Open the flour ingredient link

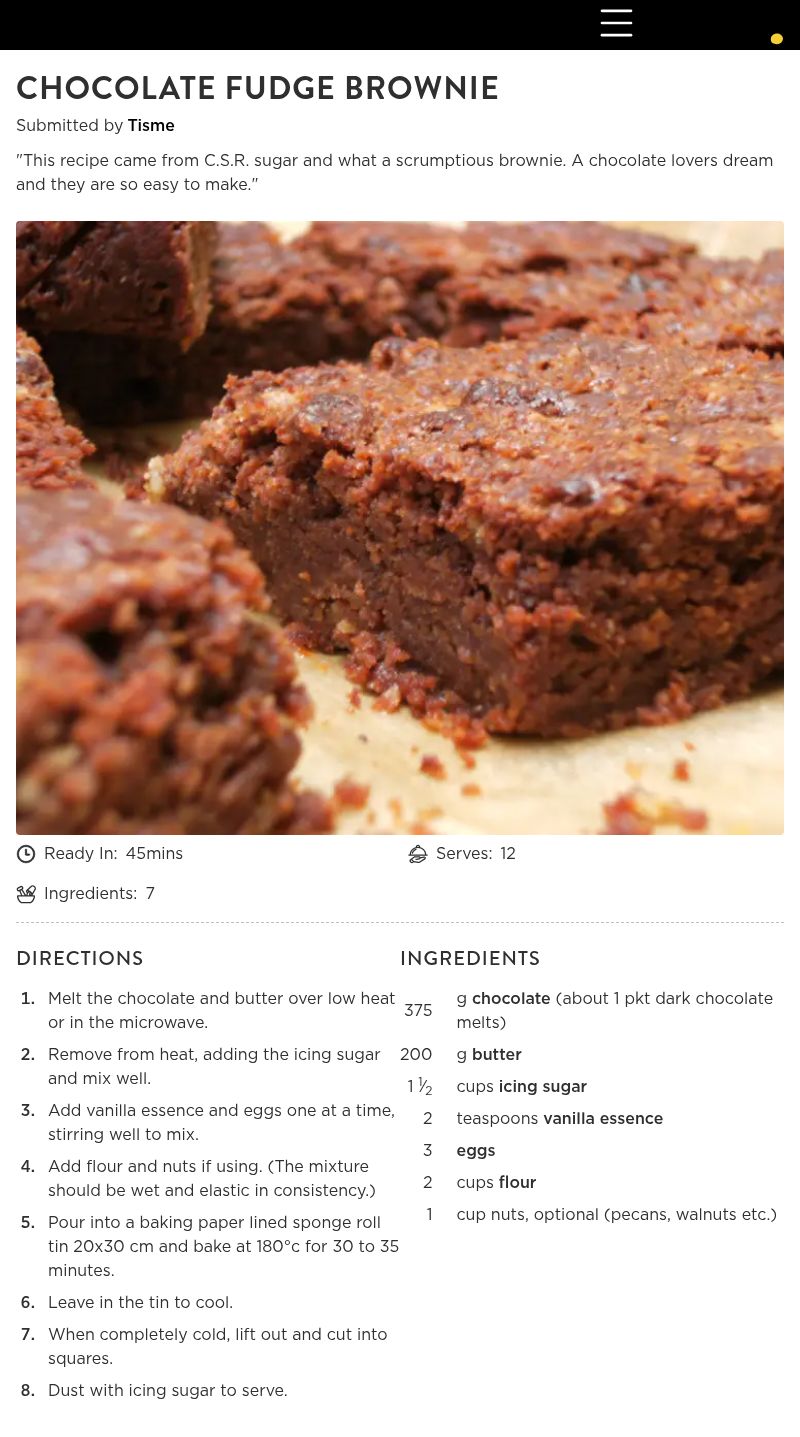coord(518,1182)
